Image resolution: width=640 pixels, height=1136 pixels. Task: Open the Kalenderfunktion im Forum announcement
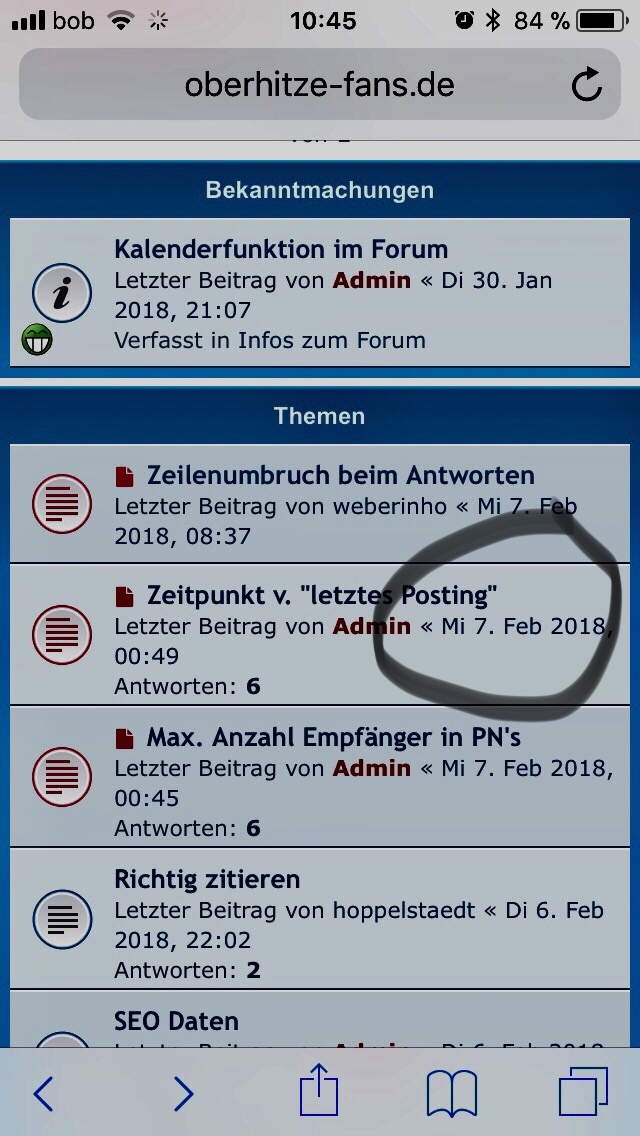[x=281, y=249]
